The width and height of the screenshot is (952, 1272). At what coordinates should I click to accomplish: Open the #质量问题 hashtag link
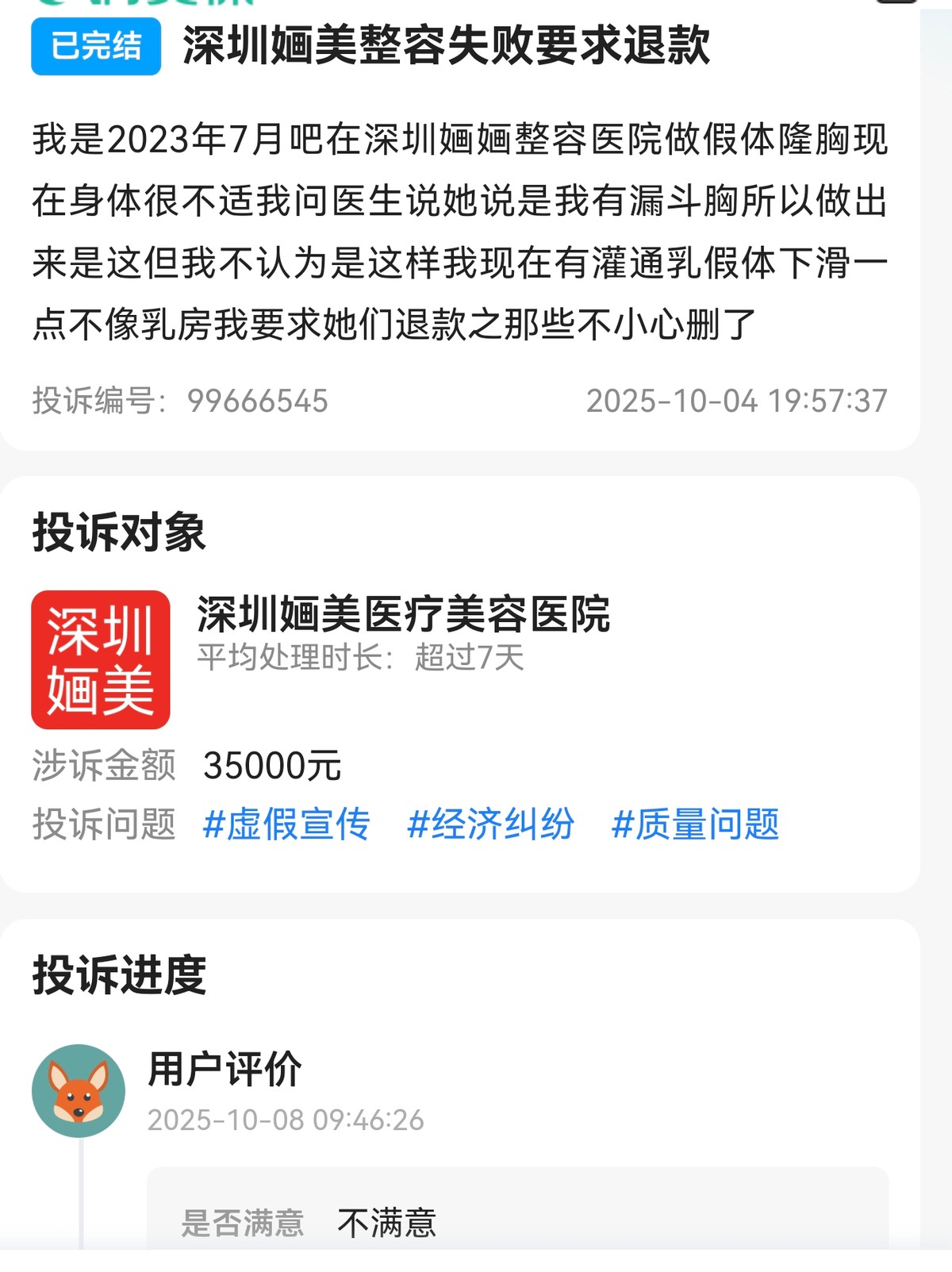695,824
